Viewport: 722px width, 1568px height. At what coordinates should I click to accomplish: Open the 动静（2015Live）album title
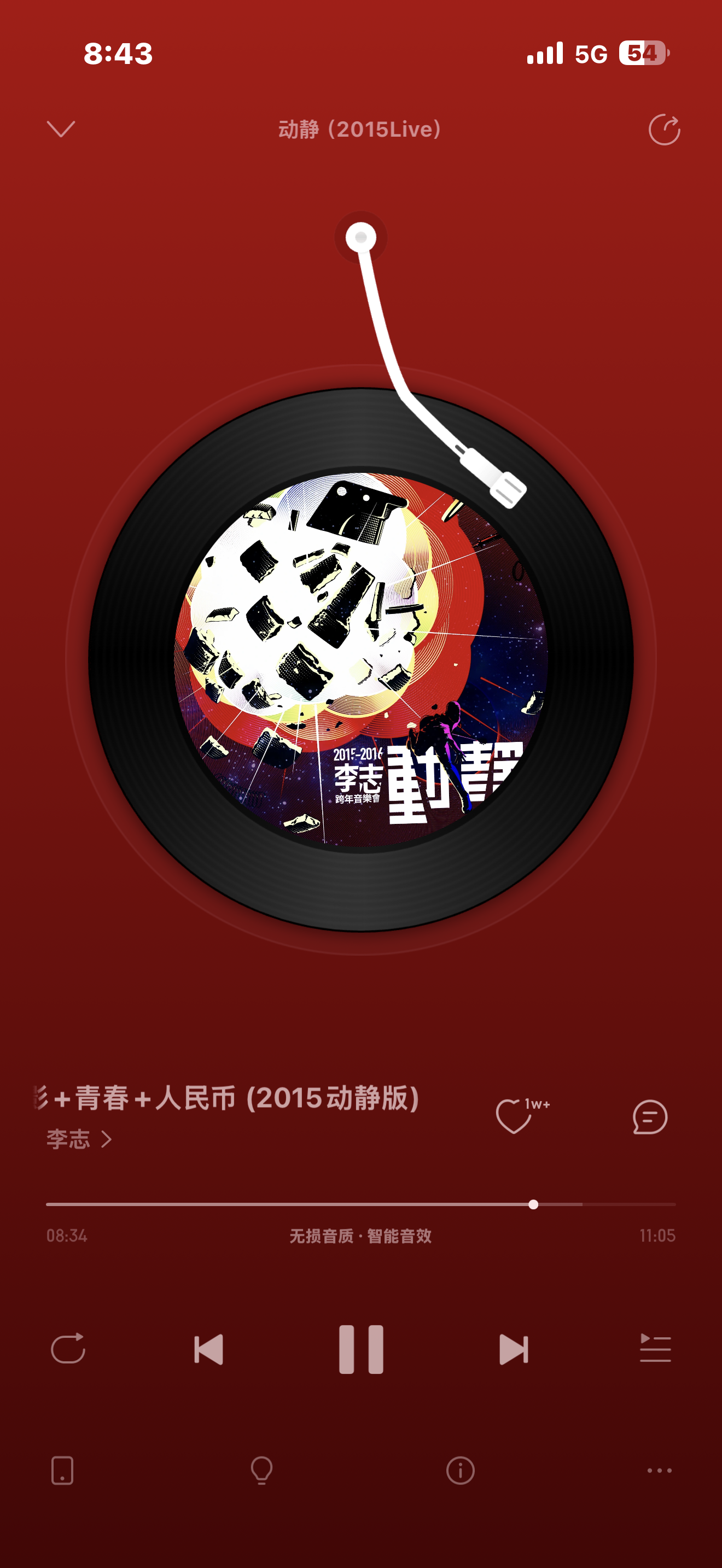[360, 130]
